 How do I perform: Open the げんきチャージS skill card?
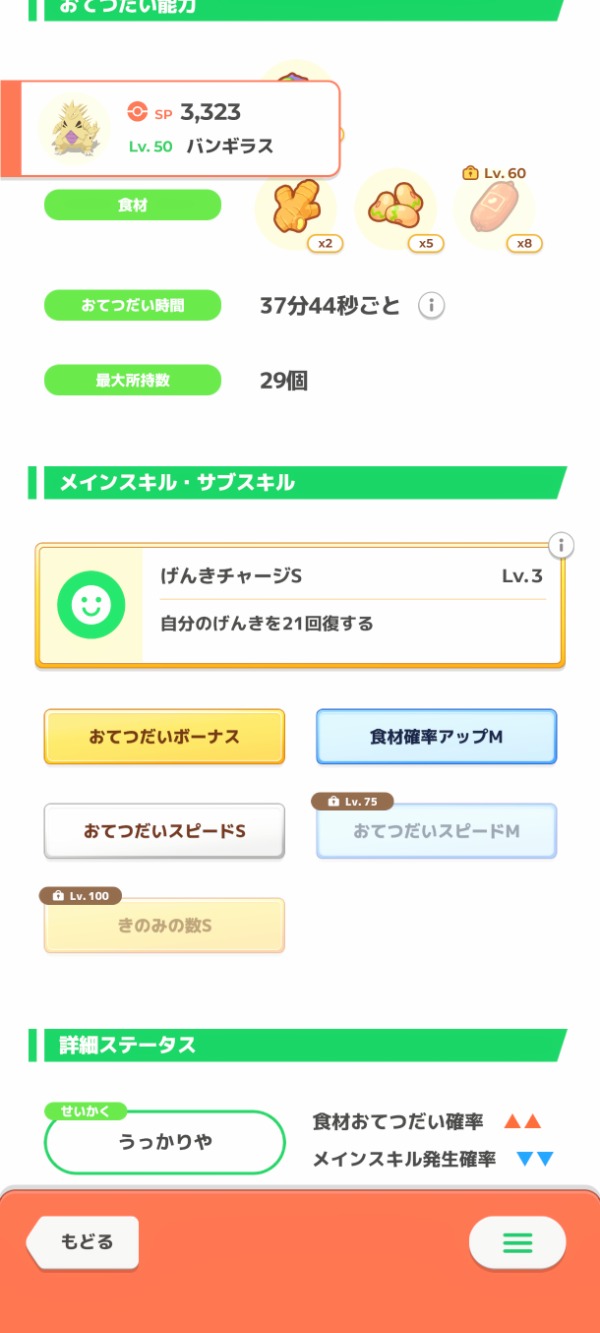click(300, 605)
